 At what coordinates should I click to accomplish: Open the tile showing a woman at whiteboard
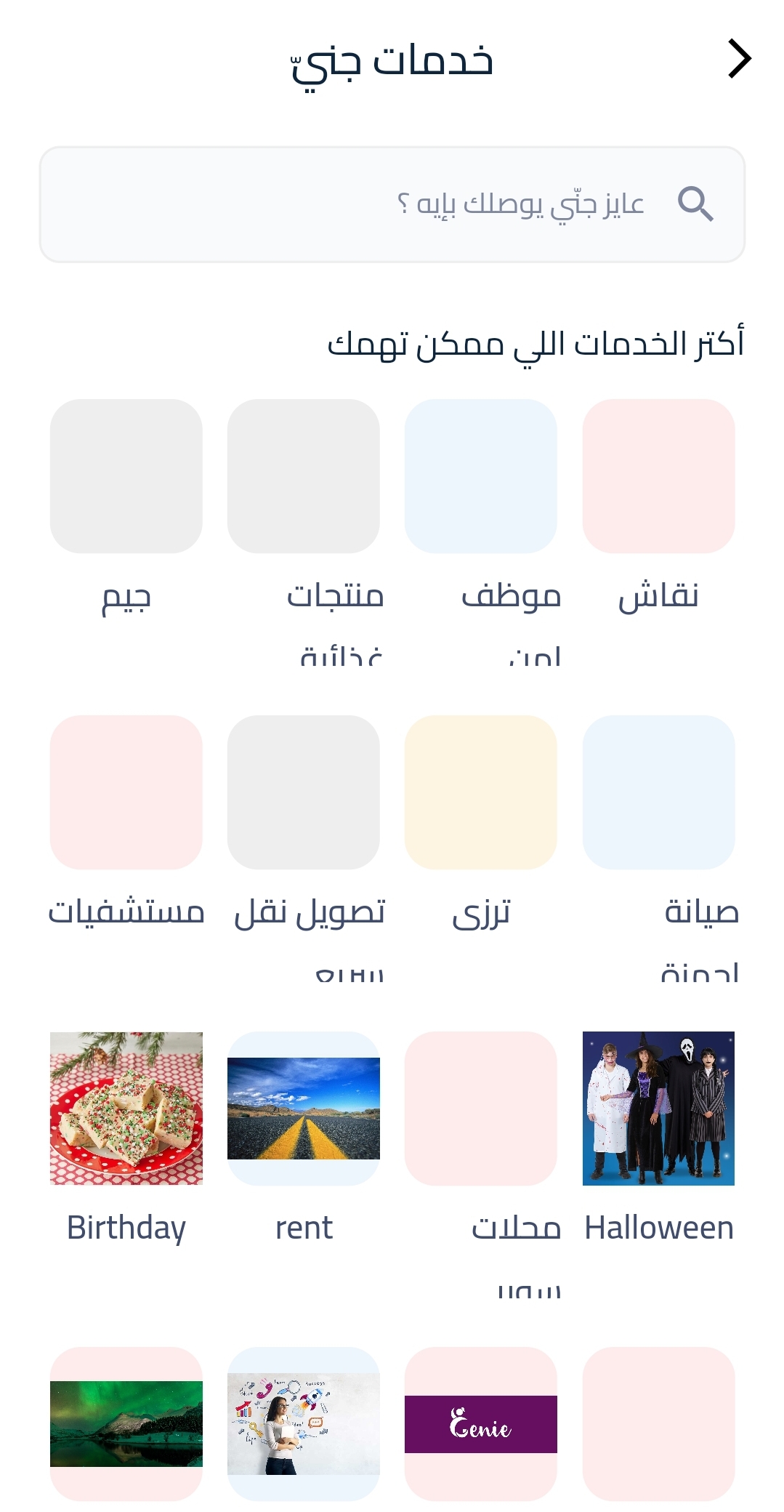click(x=304, y=1423)
